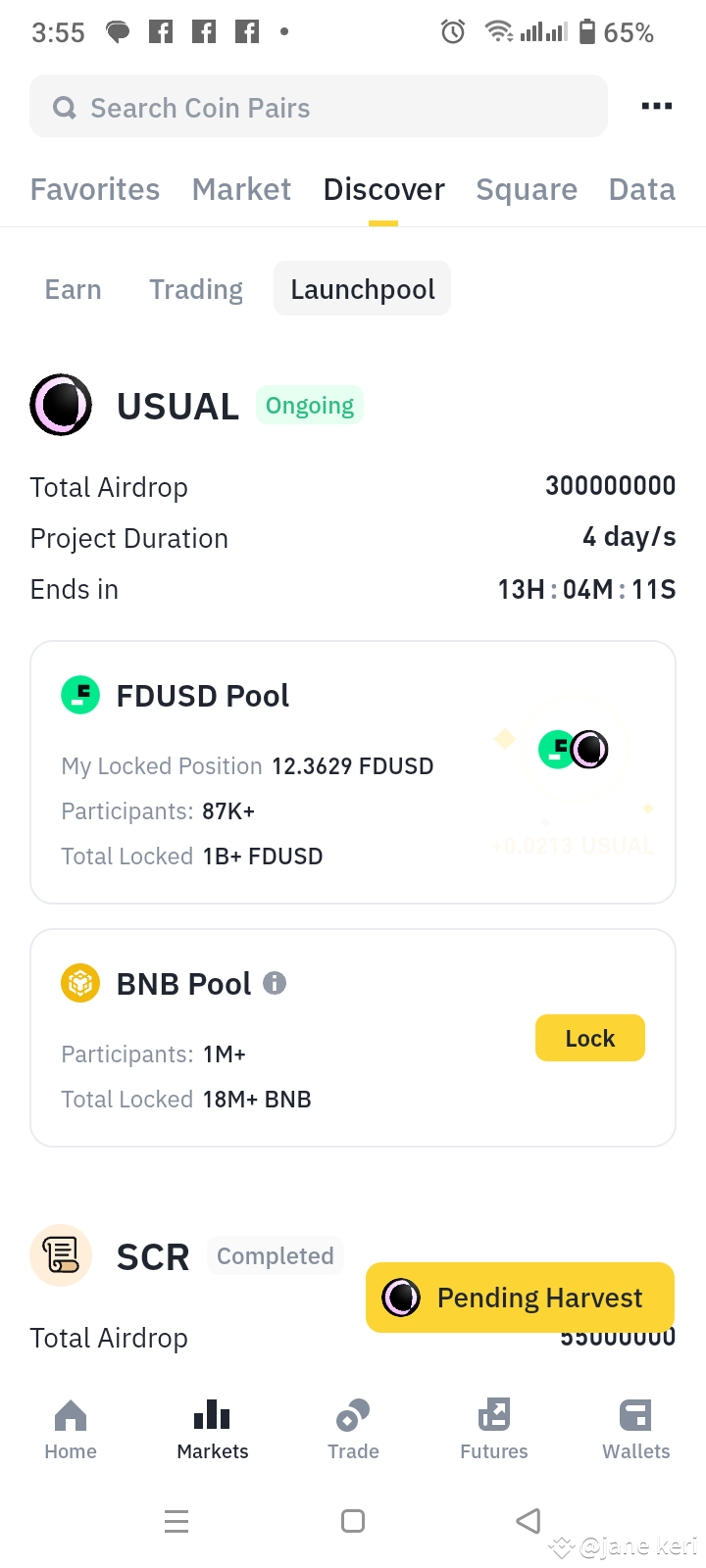
Task: View BNB Pool info tooltip
Action: pos(276,982)
